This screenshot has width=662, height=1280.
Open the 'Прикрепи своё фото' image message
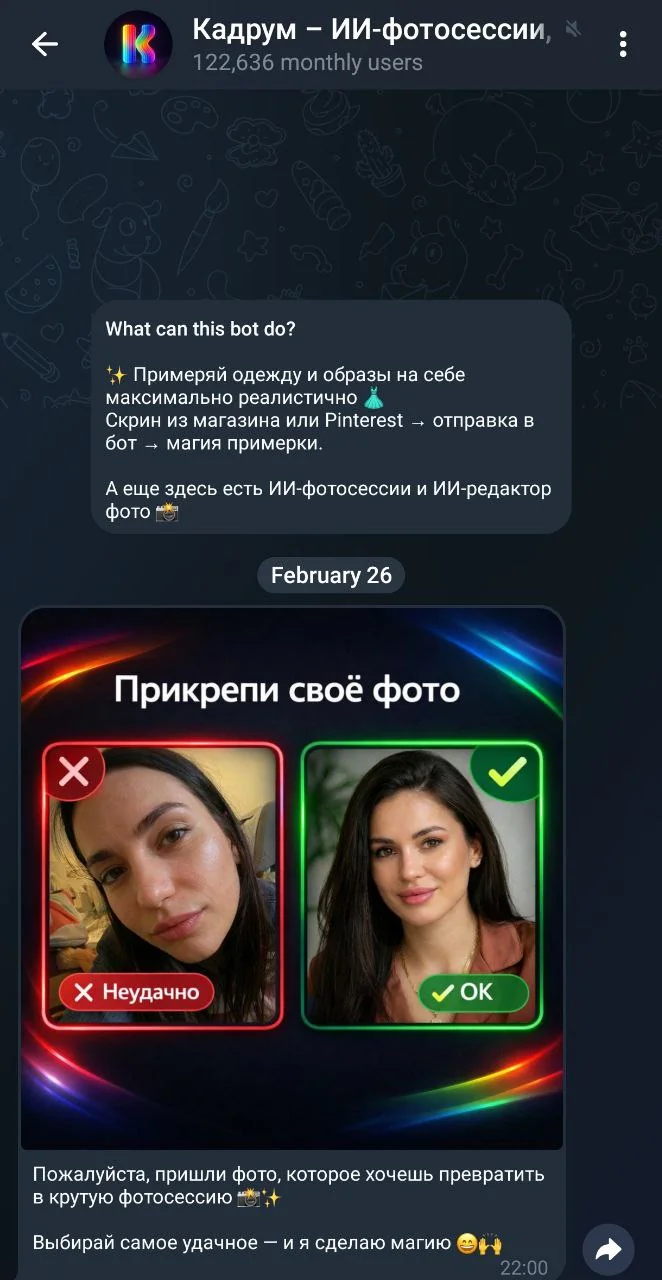pyautogui.click(x=292, y=878)
